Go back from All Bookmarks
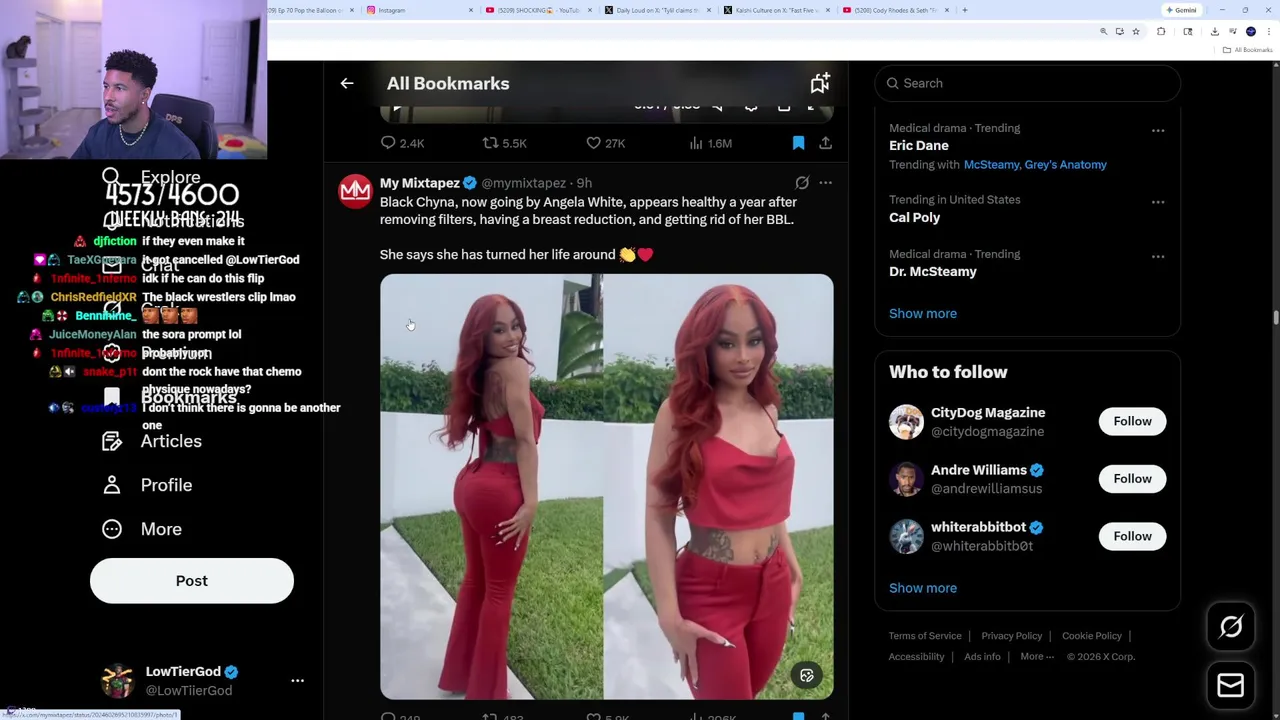 point(347,84)
